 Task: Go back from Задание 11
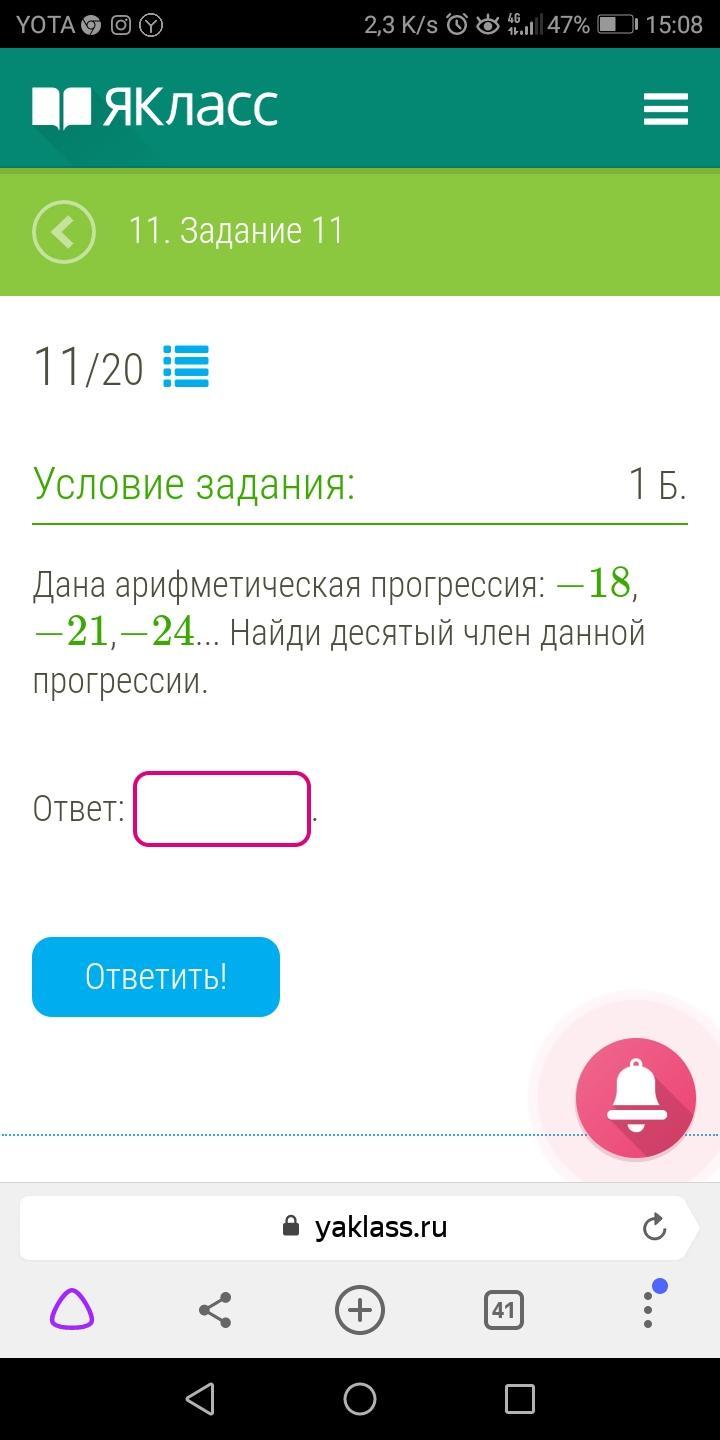pos(64,232)
